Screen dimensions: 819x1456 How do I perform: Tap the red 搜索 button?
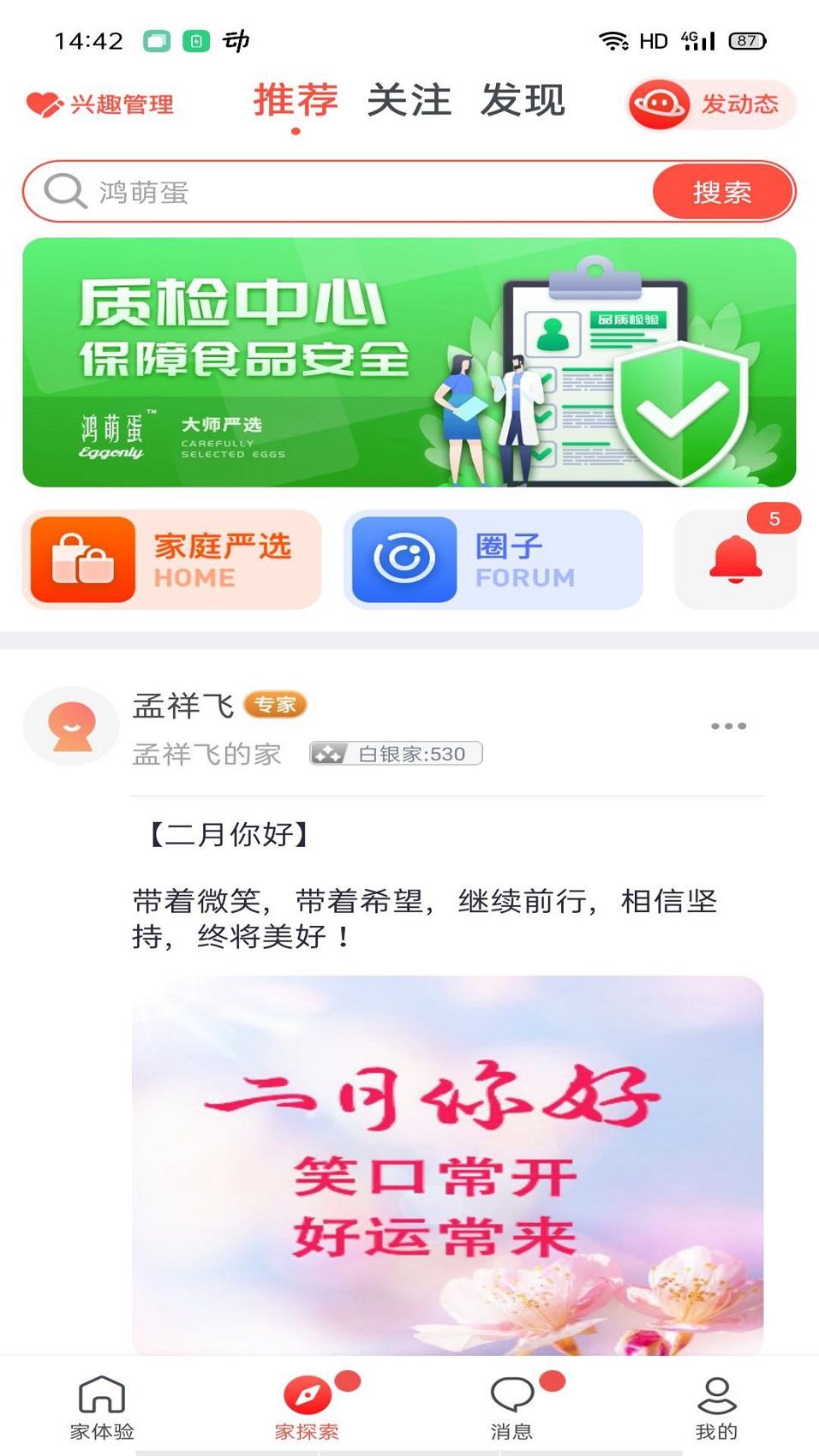click(x=721, y=192)
